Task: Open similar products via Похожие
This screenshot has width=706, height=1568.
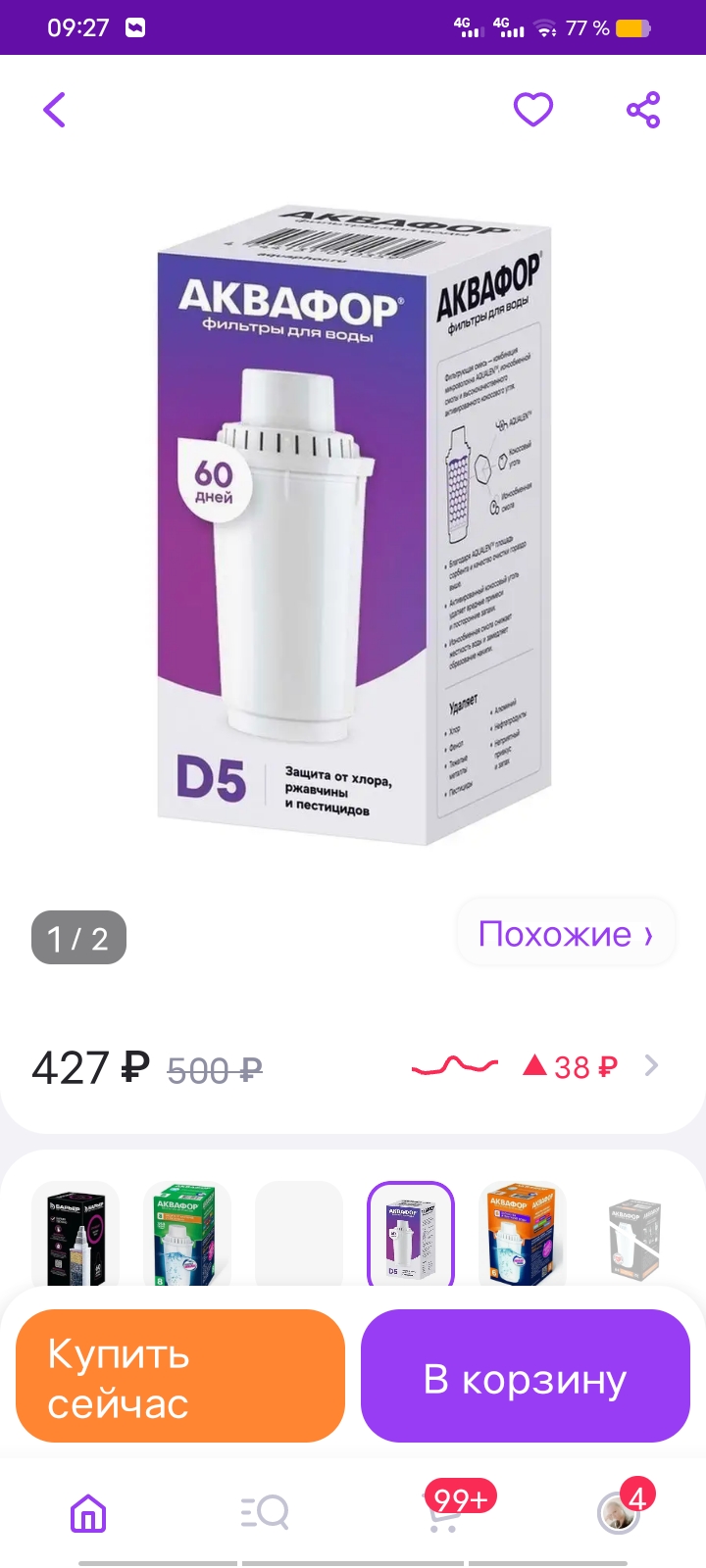Action: click(566, 934)
